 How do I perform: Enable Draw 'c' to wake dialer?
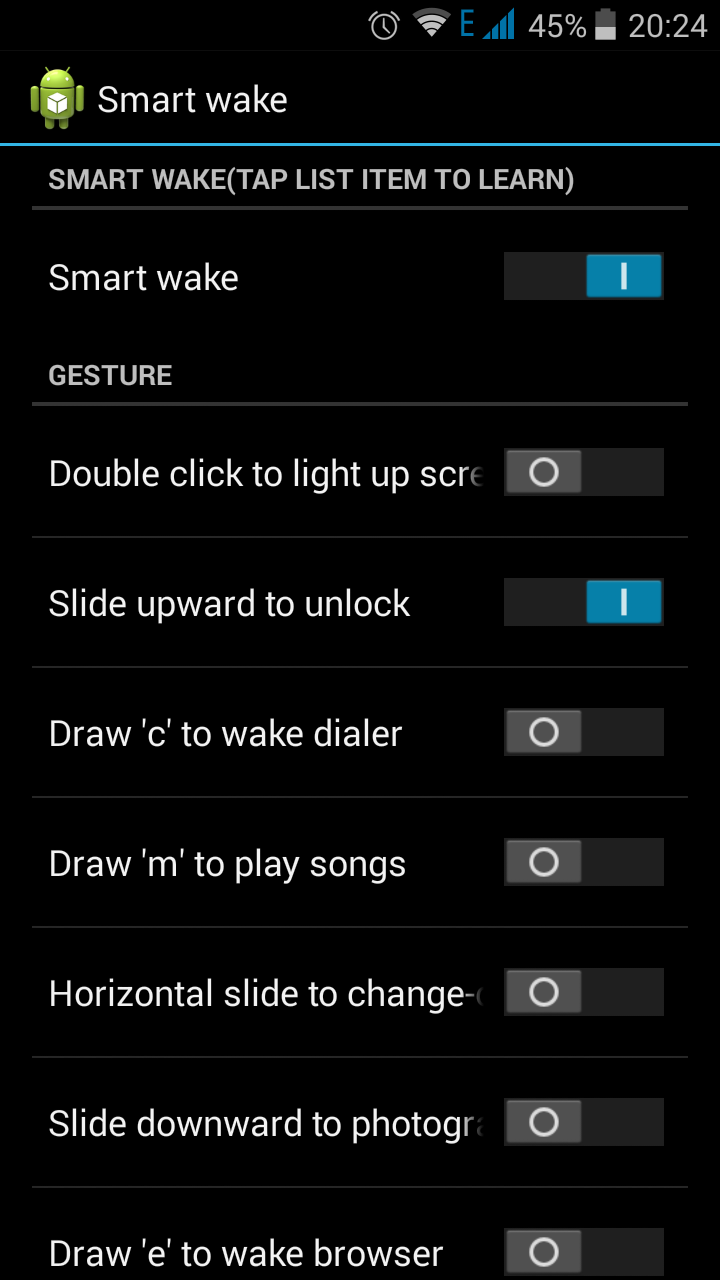583,733
